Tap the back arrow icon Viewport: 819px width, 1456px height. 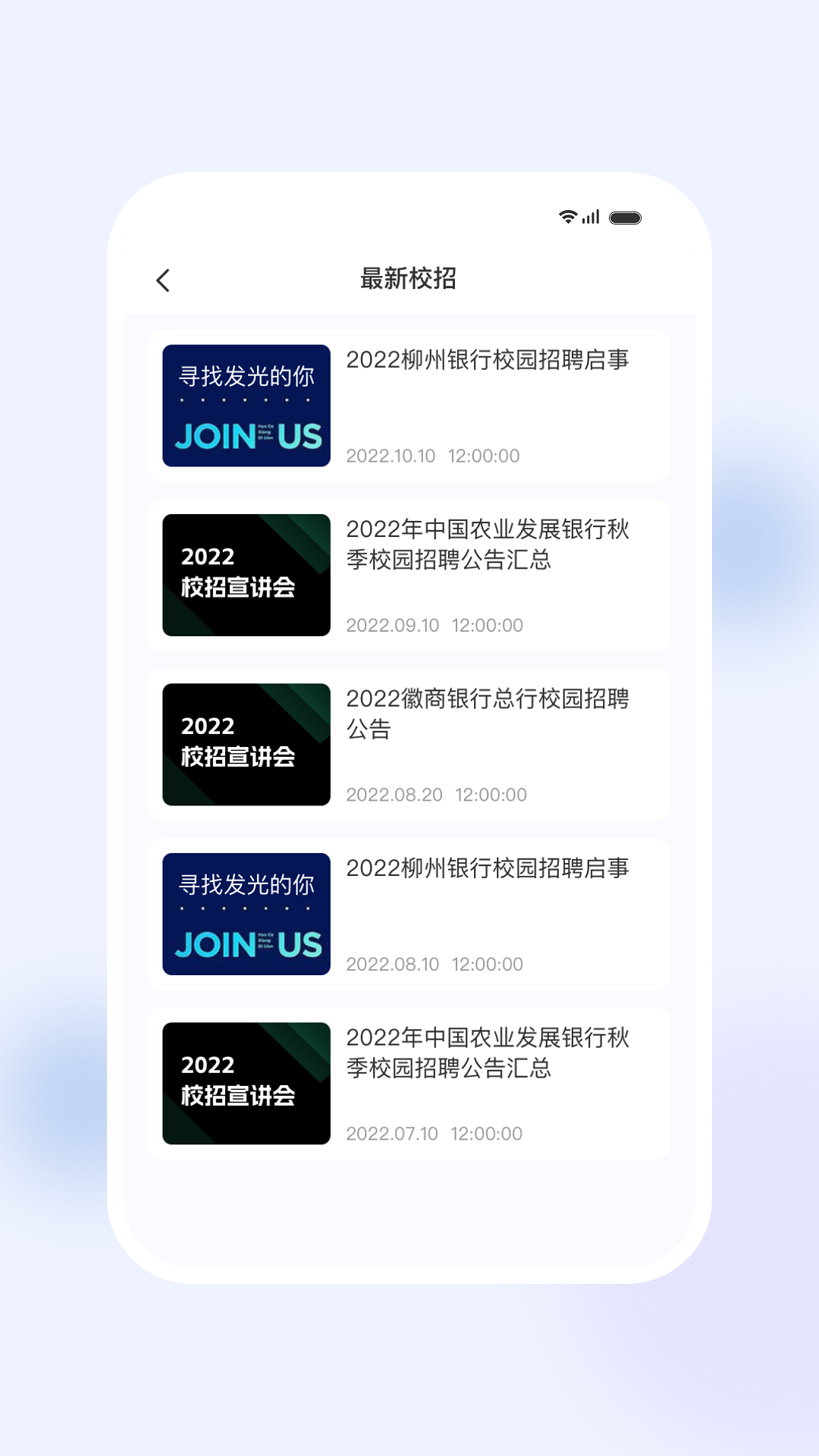coord(163,281)
